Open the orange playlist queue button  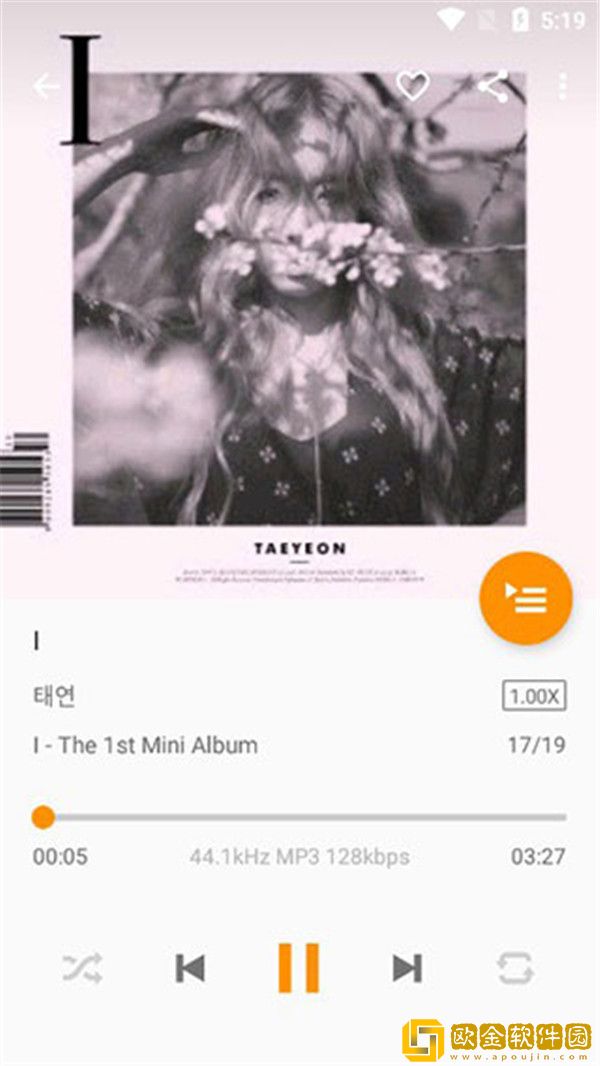click(525, 598)
